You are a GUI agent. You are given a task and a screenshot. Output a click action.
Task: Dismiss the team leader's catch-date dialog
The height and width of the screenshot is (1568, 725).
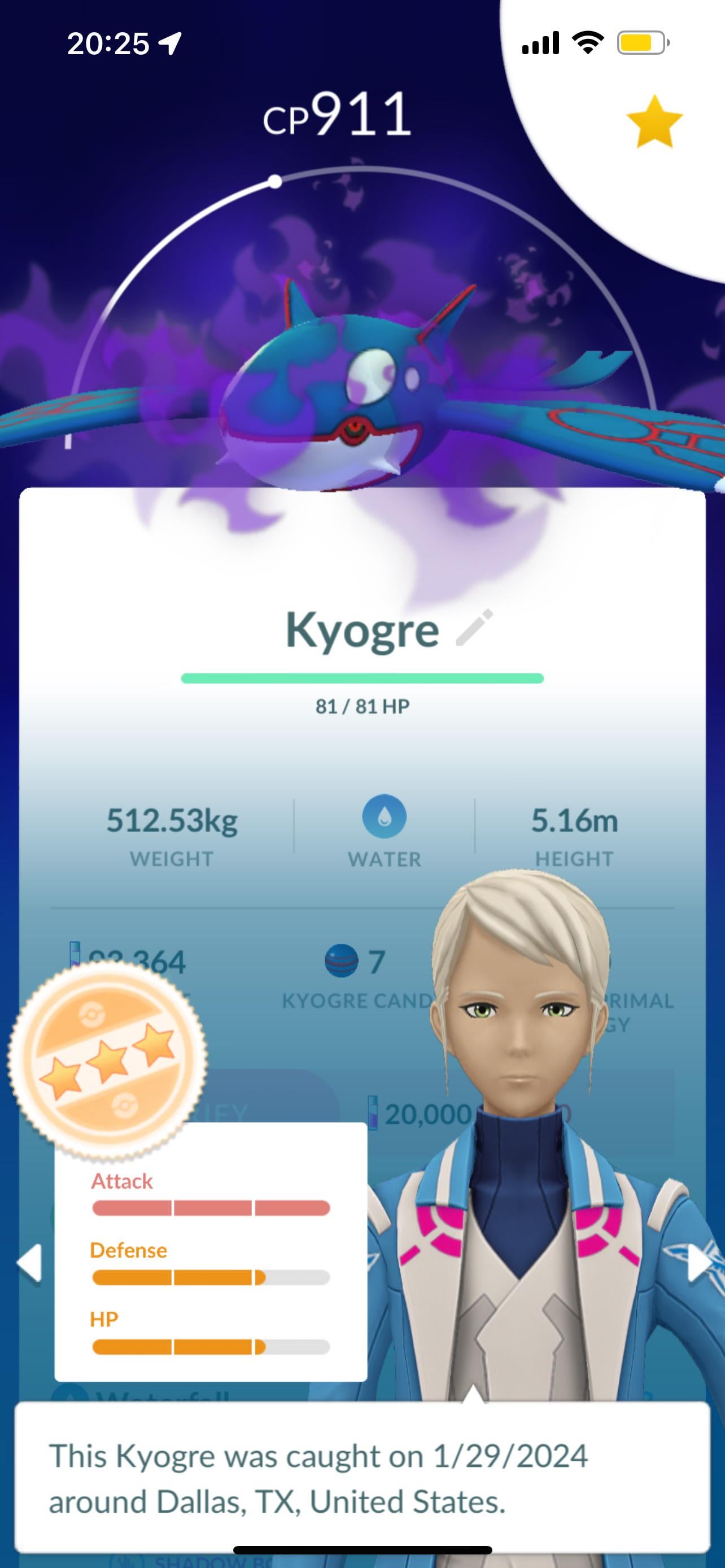point(362,1478)
